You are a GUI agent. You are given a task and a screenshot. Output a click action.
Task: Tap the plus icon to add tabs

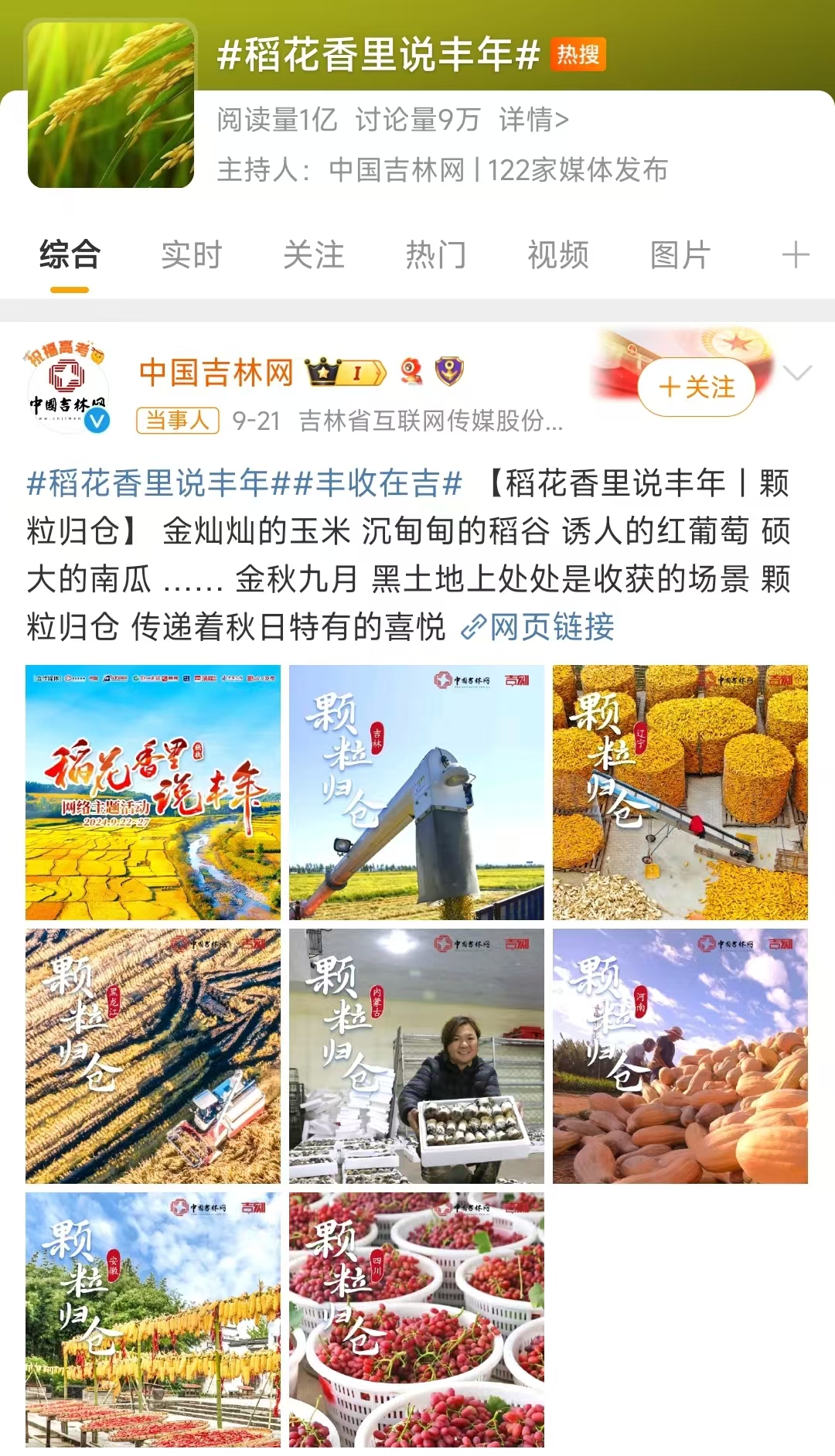point(795,255)
